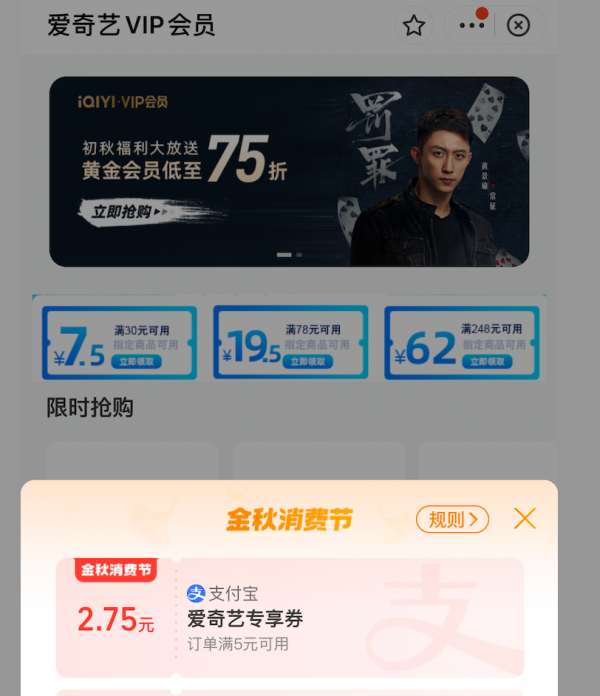Open the three-dot more options menu
Viewport: 600px width, 696px height.
(x=471, y=26)
